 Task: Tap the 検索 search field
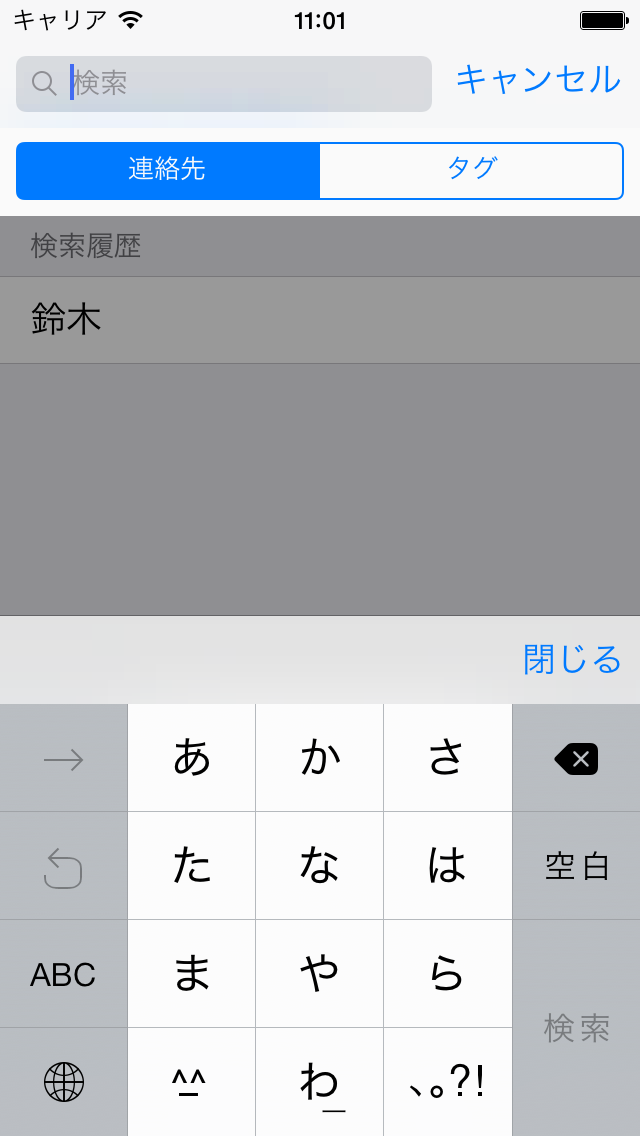click(224, 84)
